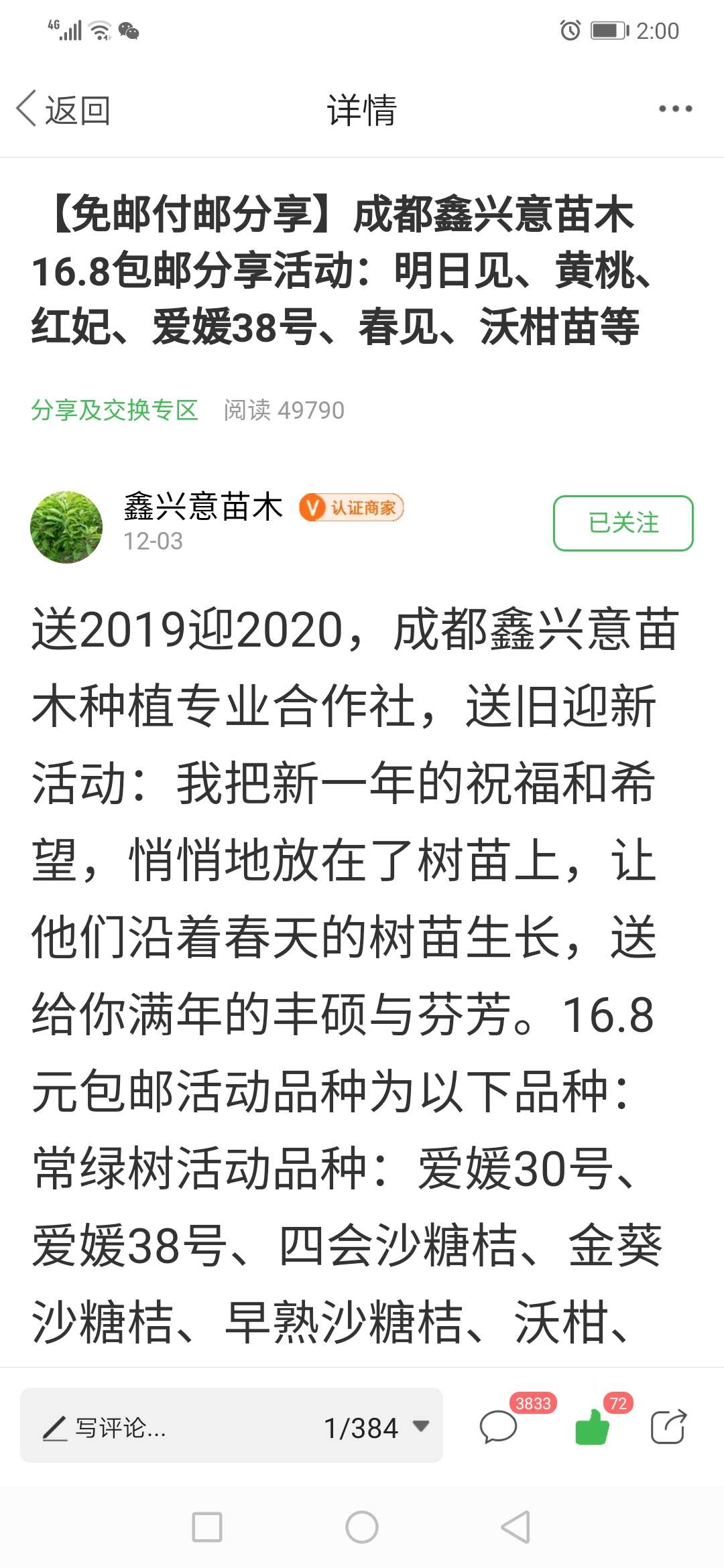Open the system recent apps view
This screenshot has height=1568, width=724.
[207, 1527]
